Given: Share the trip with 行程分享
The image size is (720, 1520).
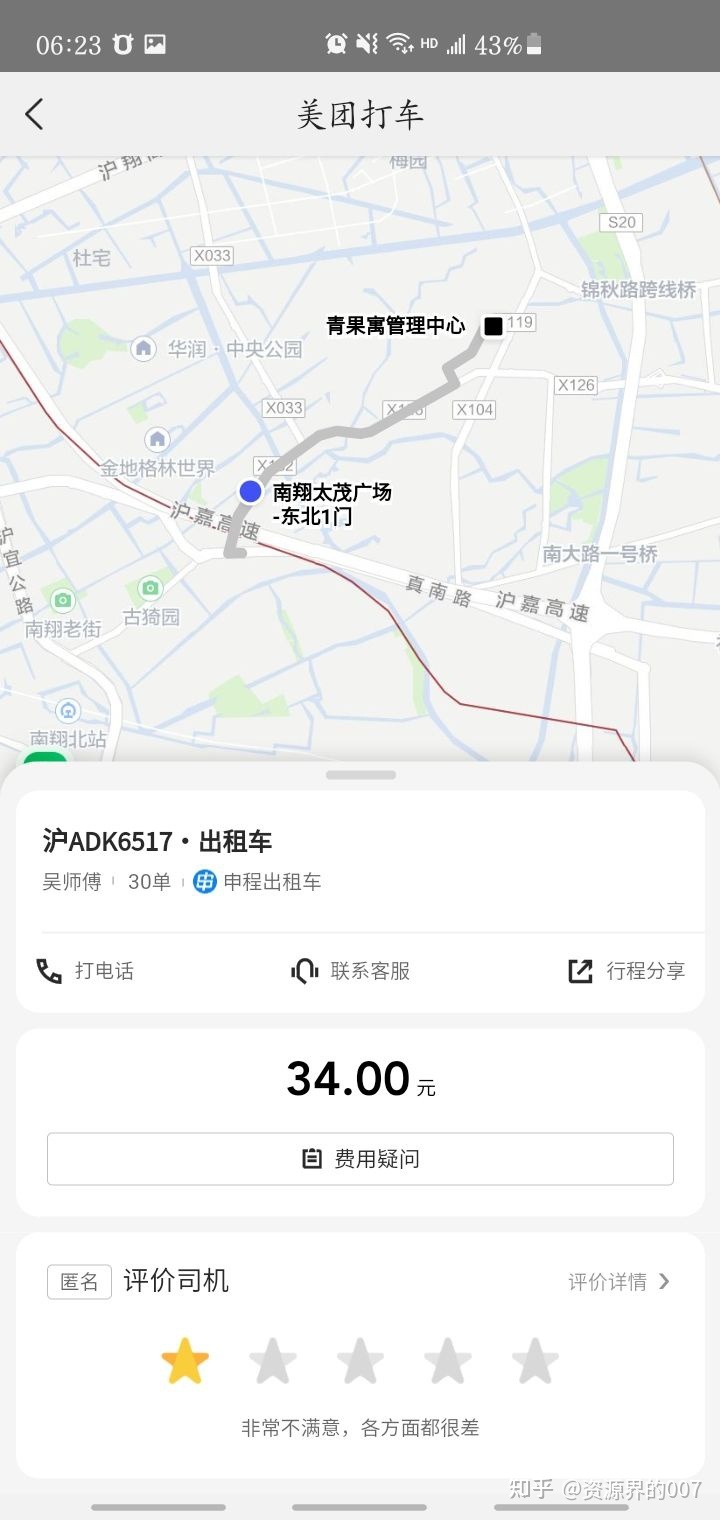Looking at the screenshot, I should tap(627, 971).
